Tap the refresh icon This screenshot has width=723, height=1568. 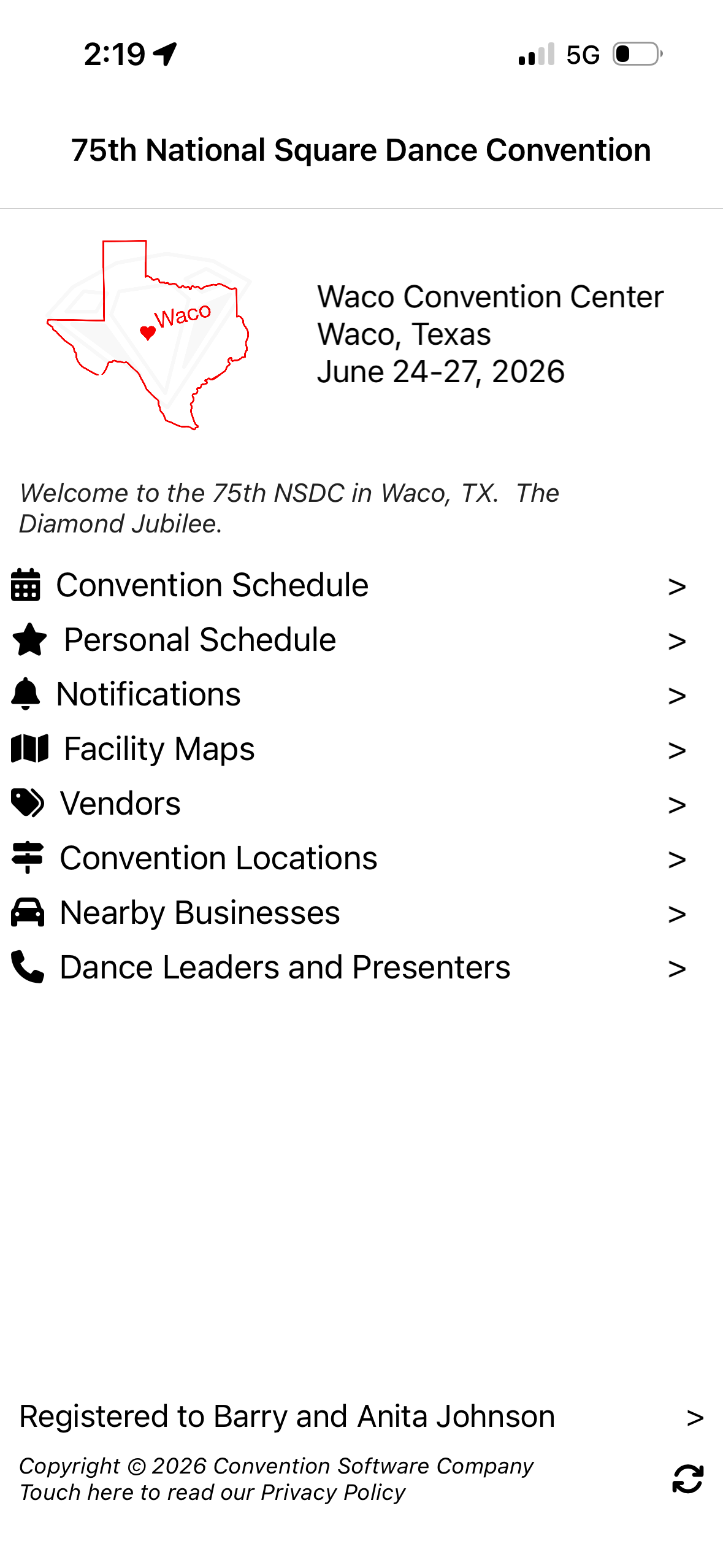tap(687, 1479)
